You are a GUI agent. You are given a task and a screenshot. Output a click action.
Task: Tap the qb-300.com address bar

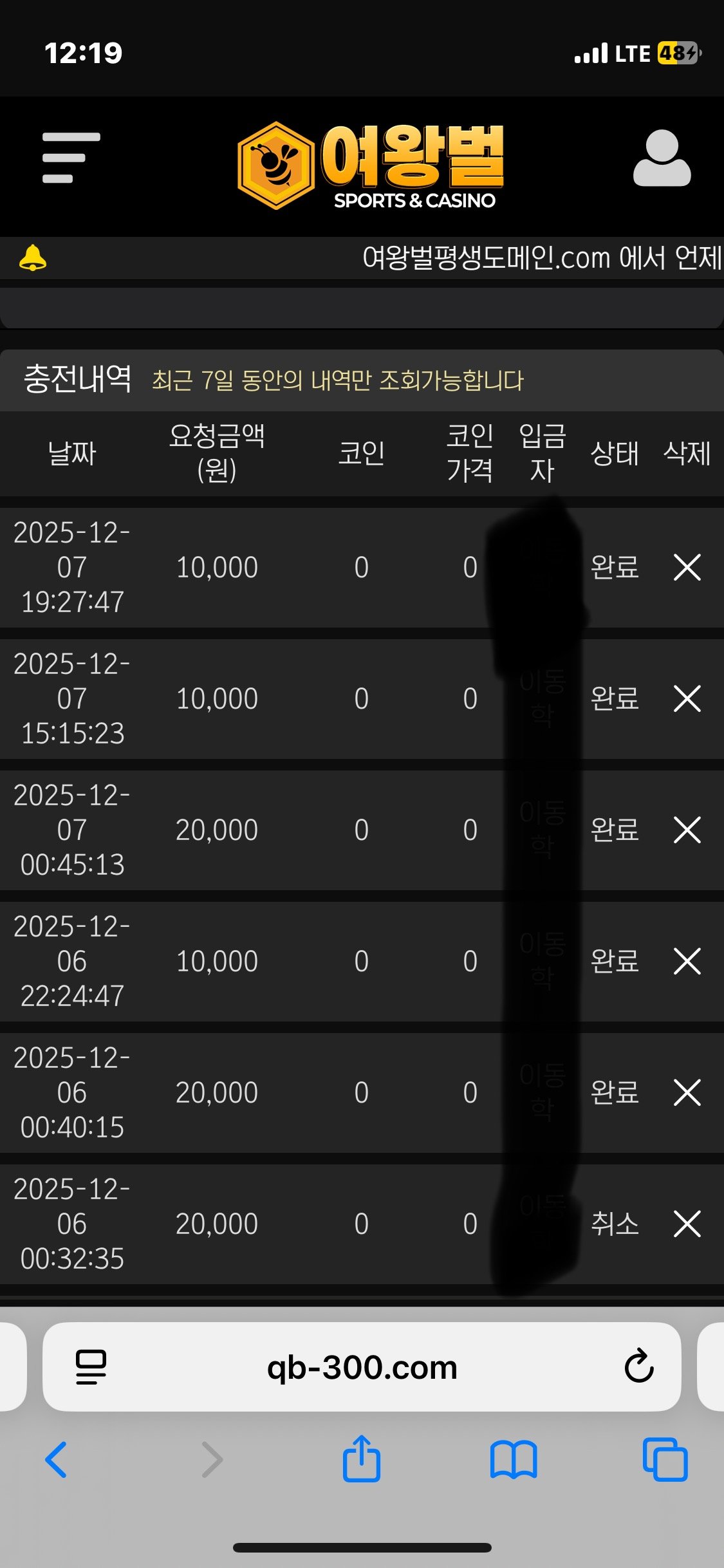pyautogui.click(x=362, y=1367)
